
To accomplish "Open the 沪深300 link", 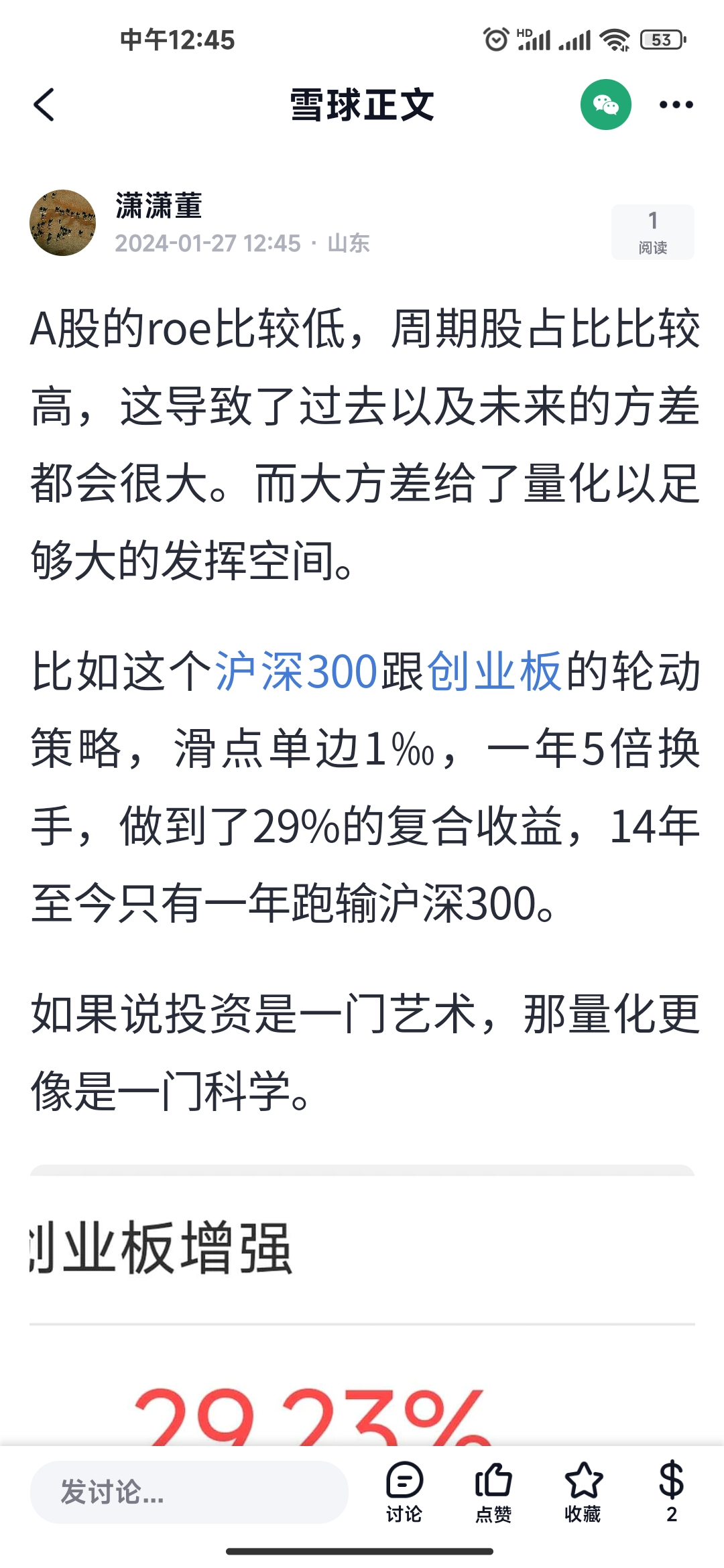I will tap(296, 671).
